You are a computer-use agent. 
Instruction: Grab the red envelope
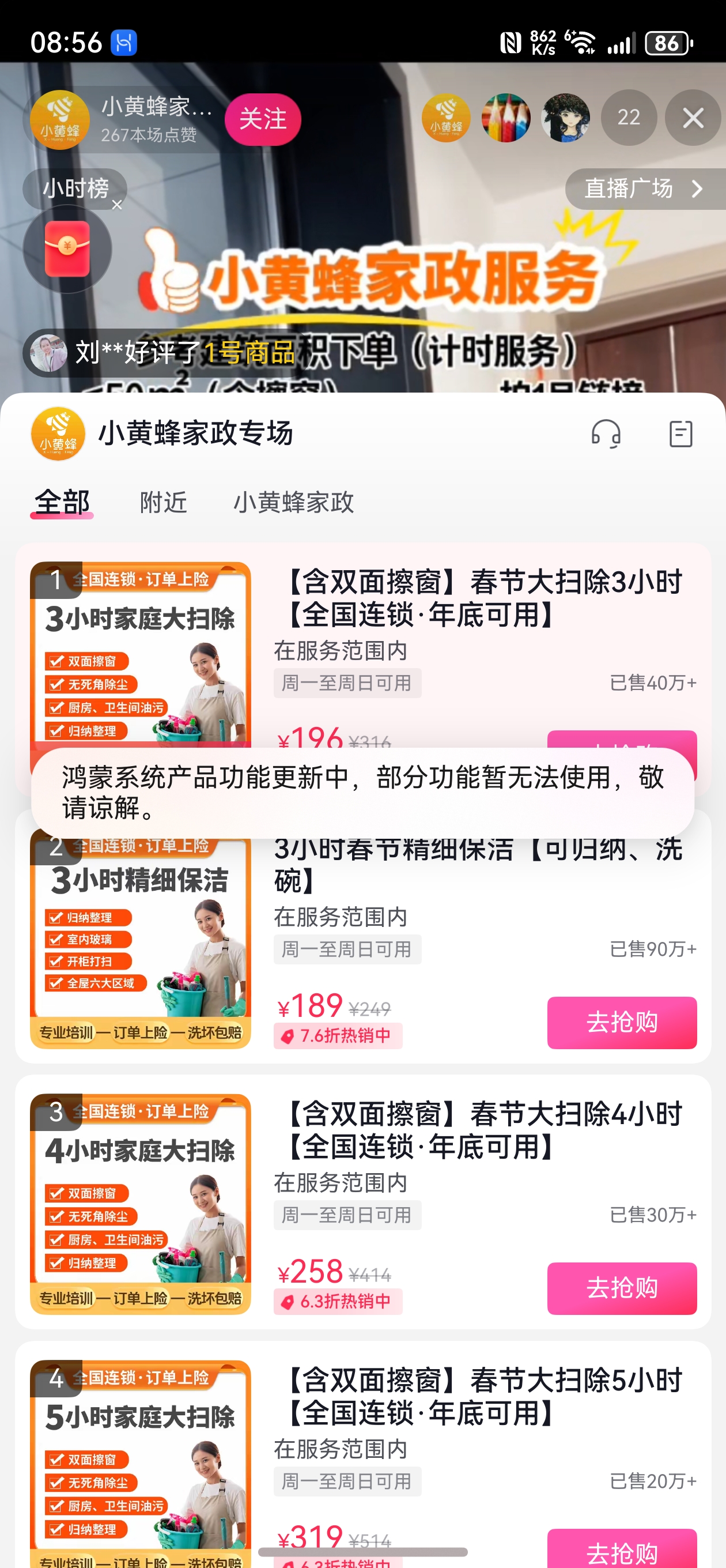tap(67, 249)
